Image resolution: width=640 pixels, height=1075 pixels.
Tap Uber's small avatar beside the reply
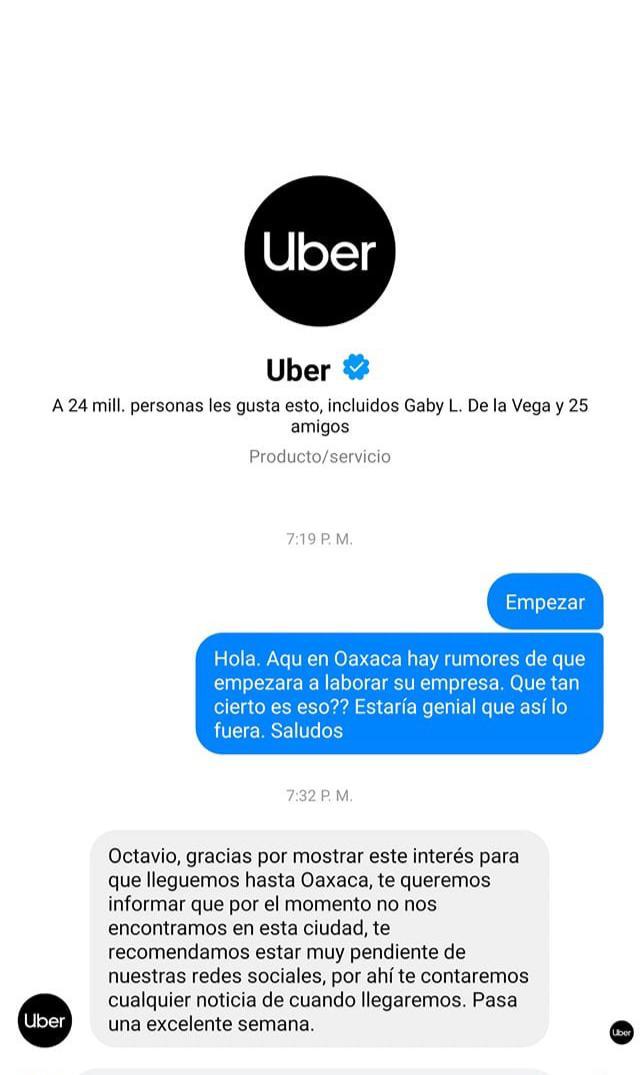(45, 1020)
